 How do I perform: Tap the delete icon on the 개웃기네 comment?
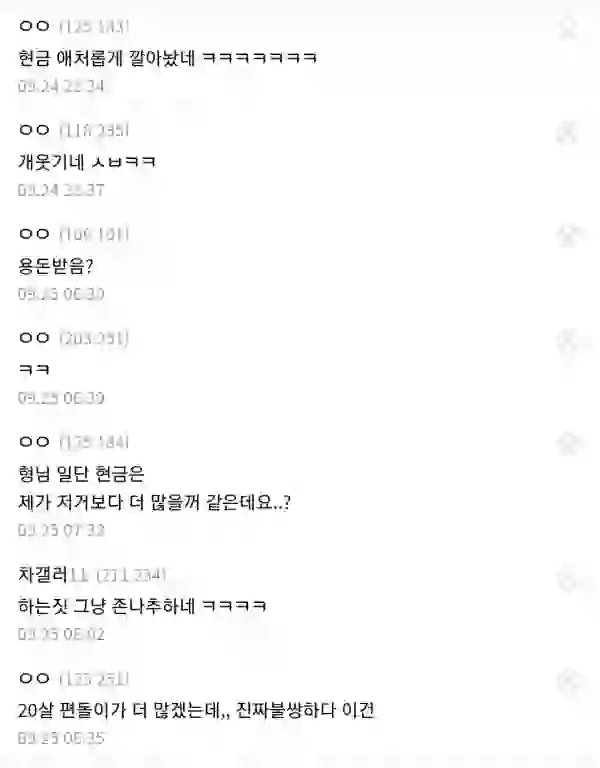pos(570,132)
